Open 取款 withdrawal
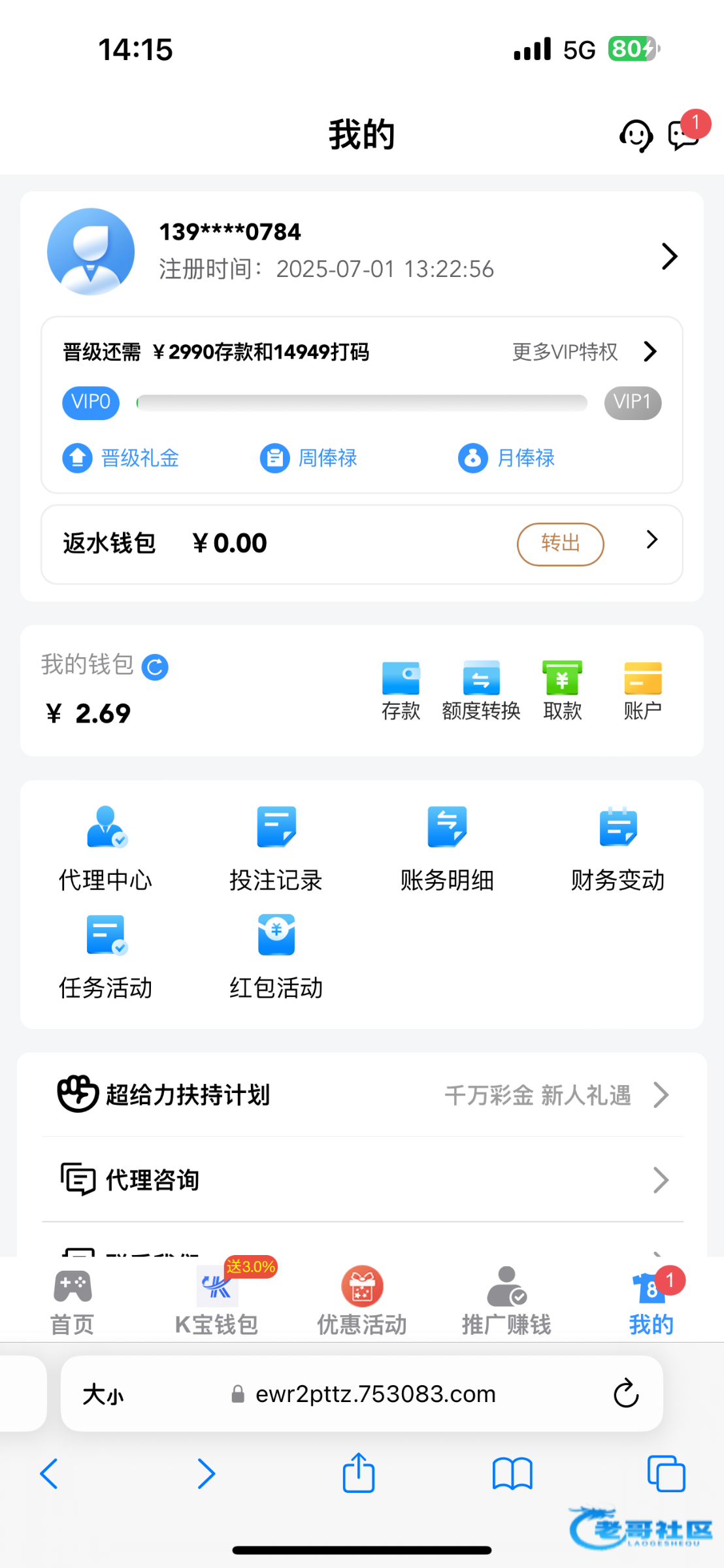This screenshot has height=1568, width=724. (562, 690)
